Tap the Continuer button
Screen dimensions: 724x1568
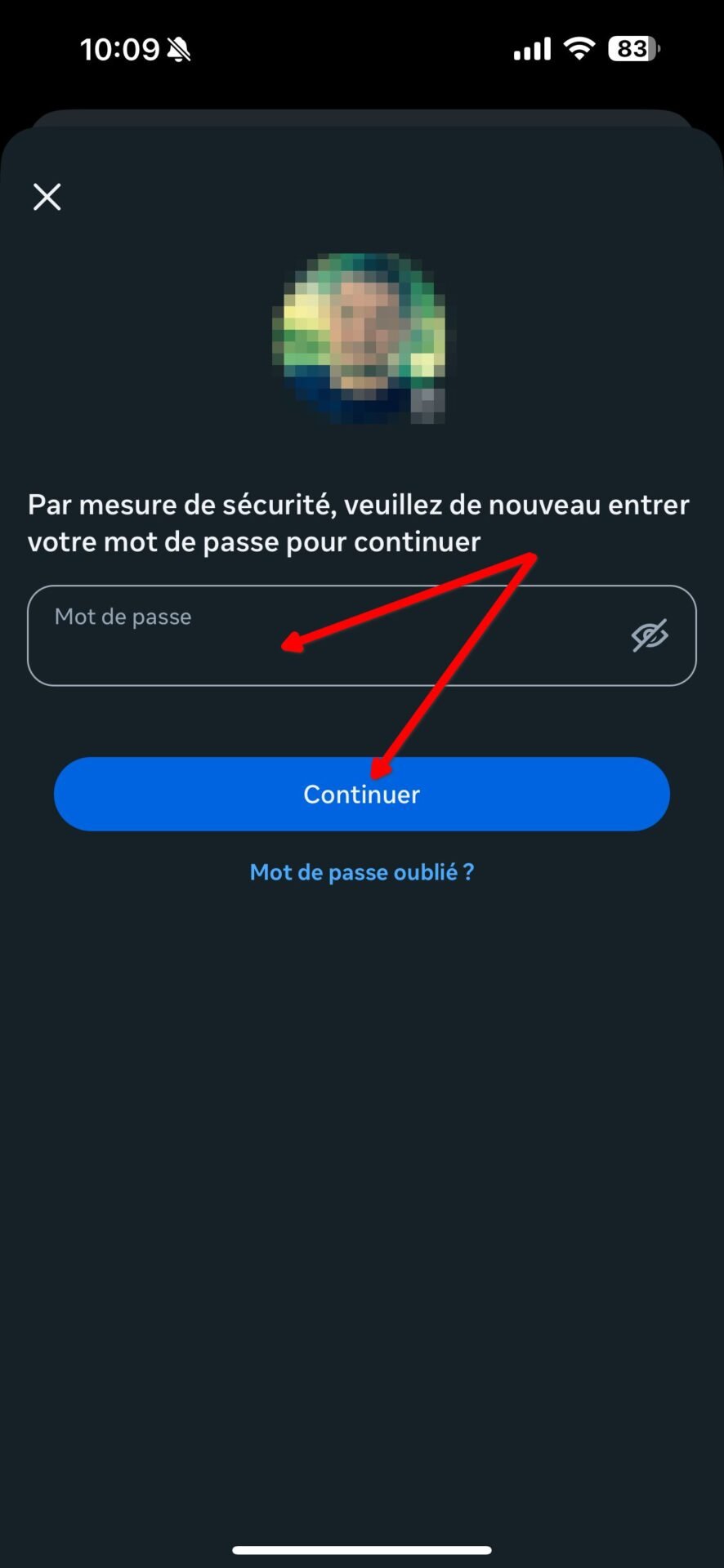(361, 794)
